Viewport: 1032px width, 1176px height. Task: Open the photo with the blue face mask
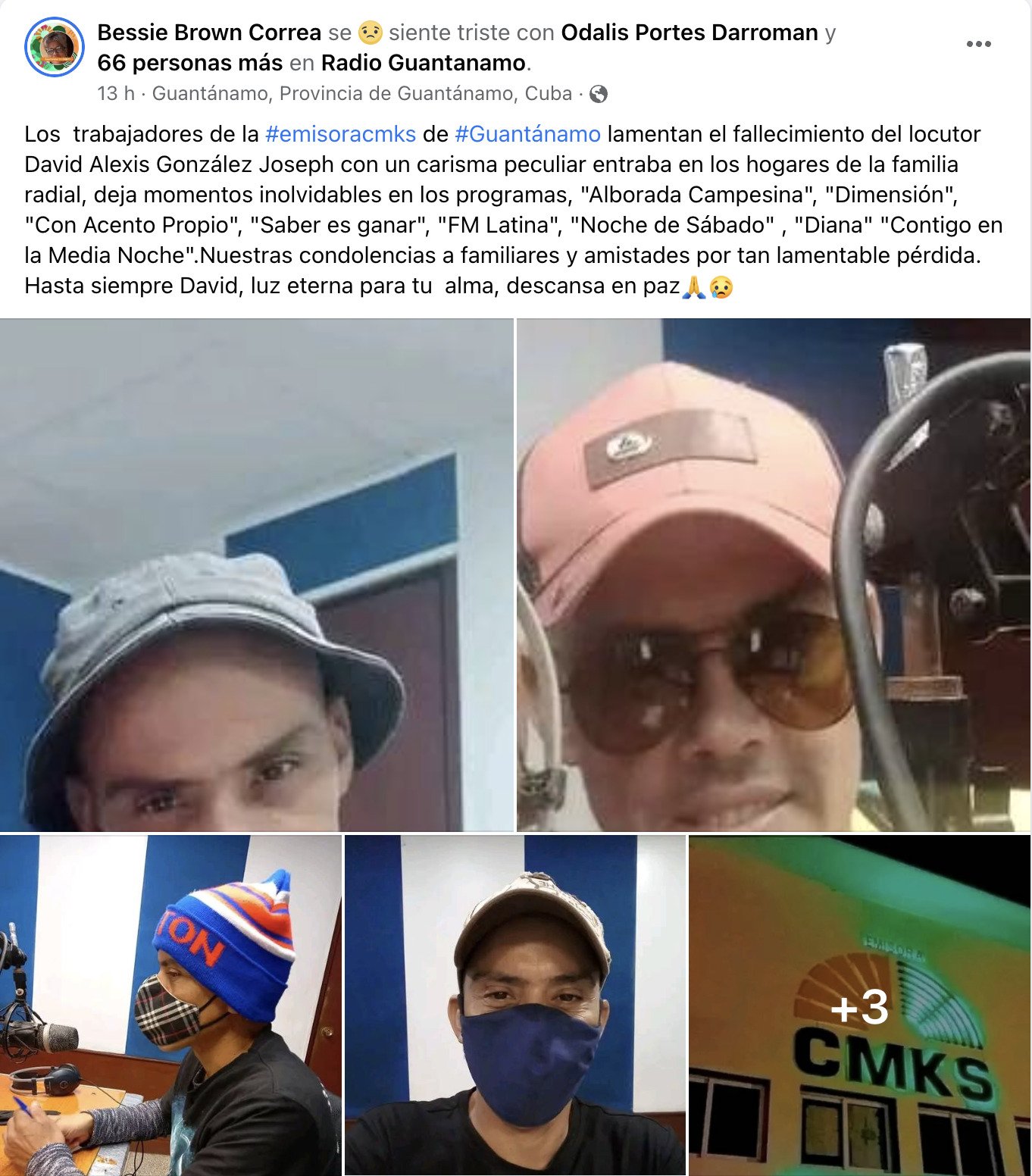514,1005
